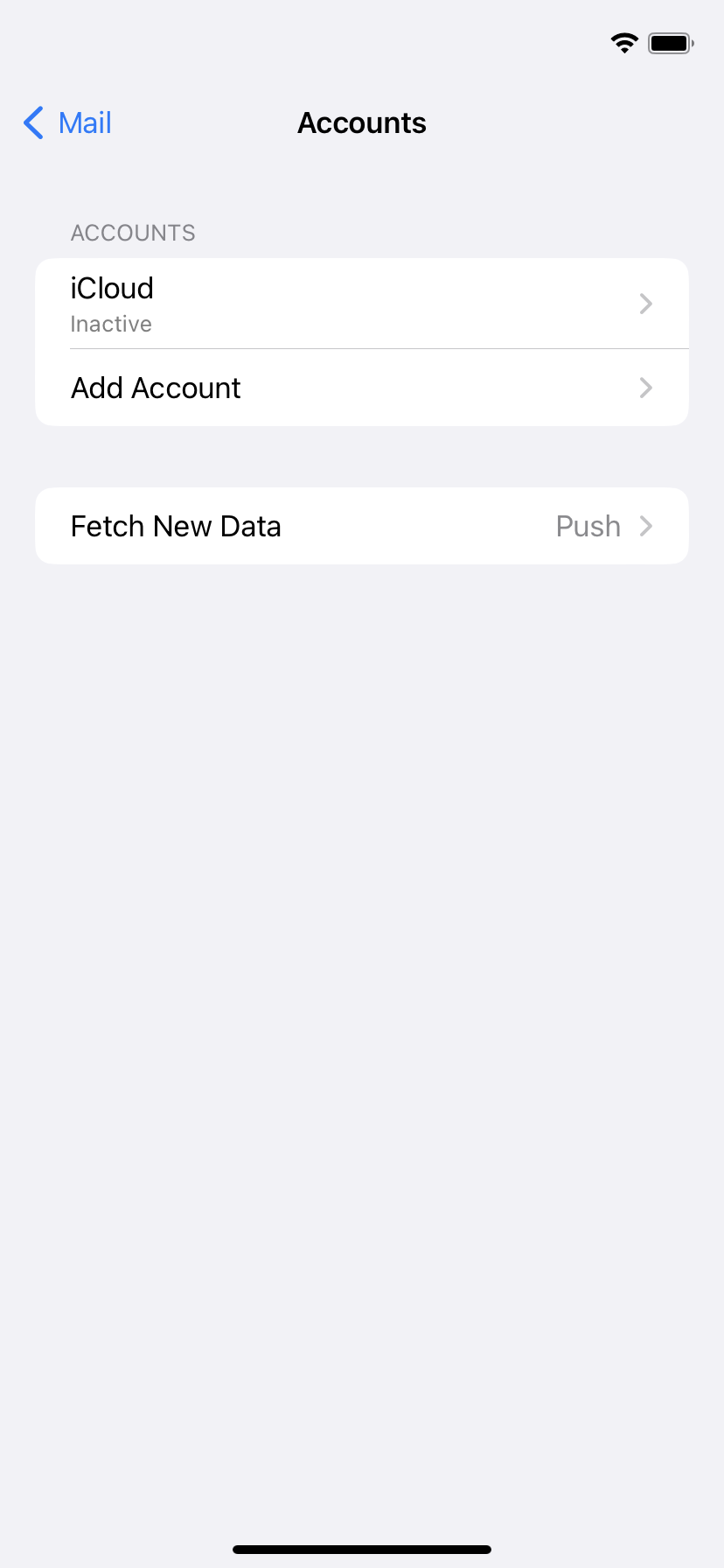Select Add Account
Viewport: 724px width, 1568px height.
(x=362, y=388)
